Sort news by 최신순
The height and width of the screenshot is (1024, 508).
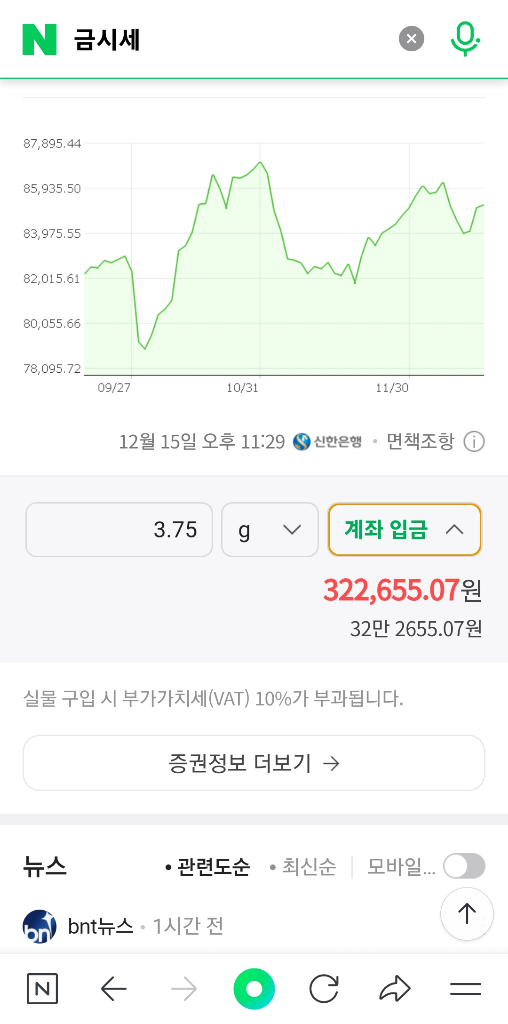(303, 867)
